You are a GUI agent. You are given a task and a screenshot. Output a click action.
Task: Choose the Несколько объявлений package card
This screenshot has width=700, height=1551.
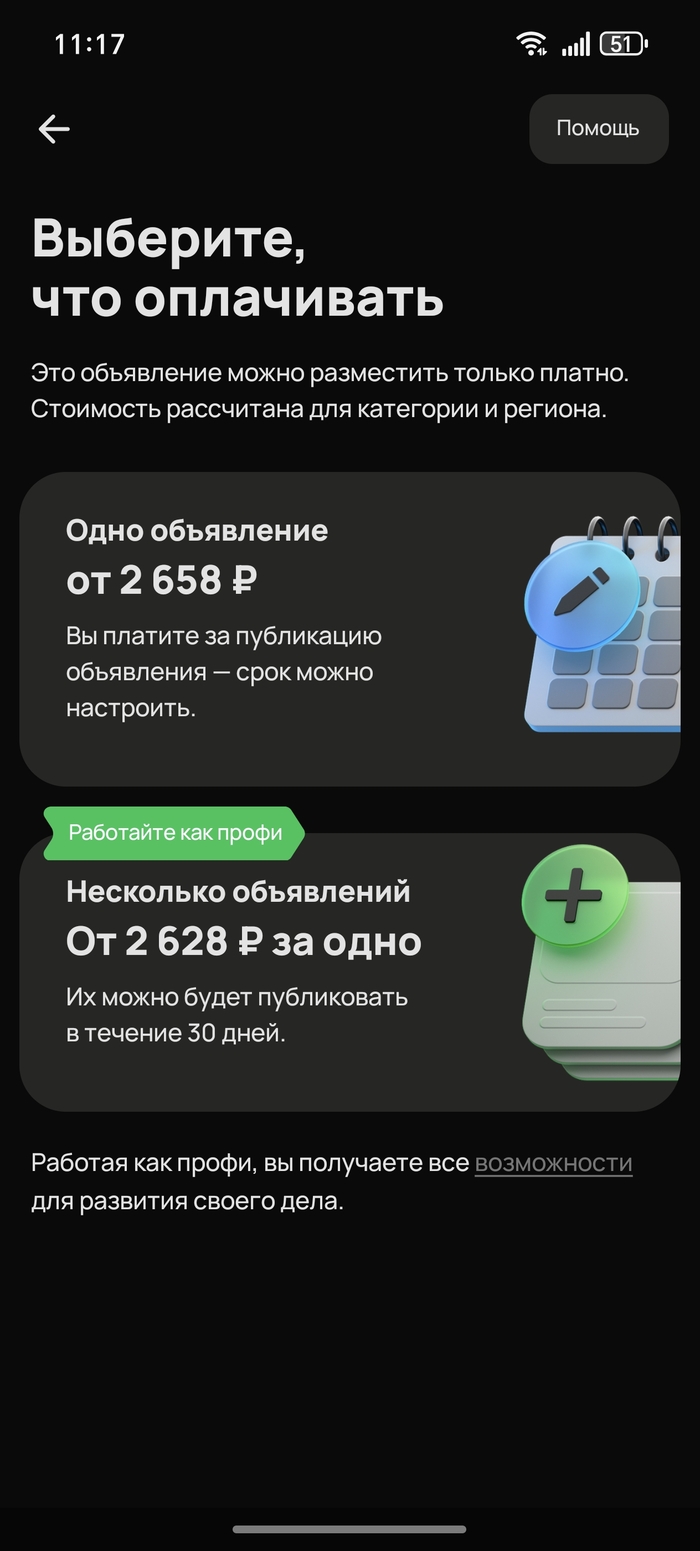click(x=349, y=972)
